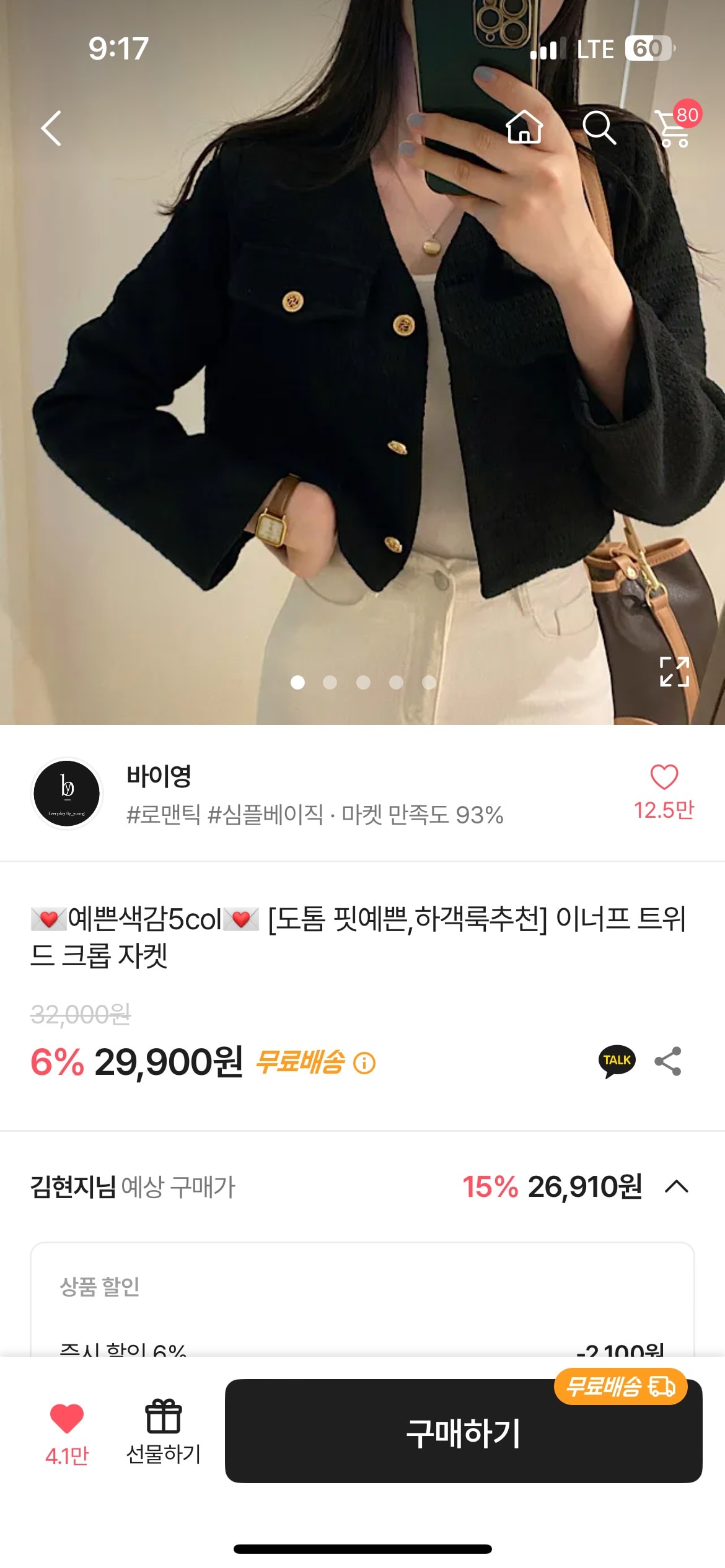Share via KakaoTalk TALK icon

coord(617,1061)
